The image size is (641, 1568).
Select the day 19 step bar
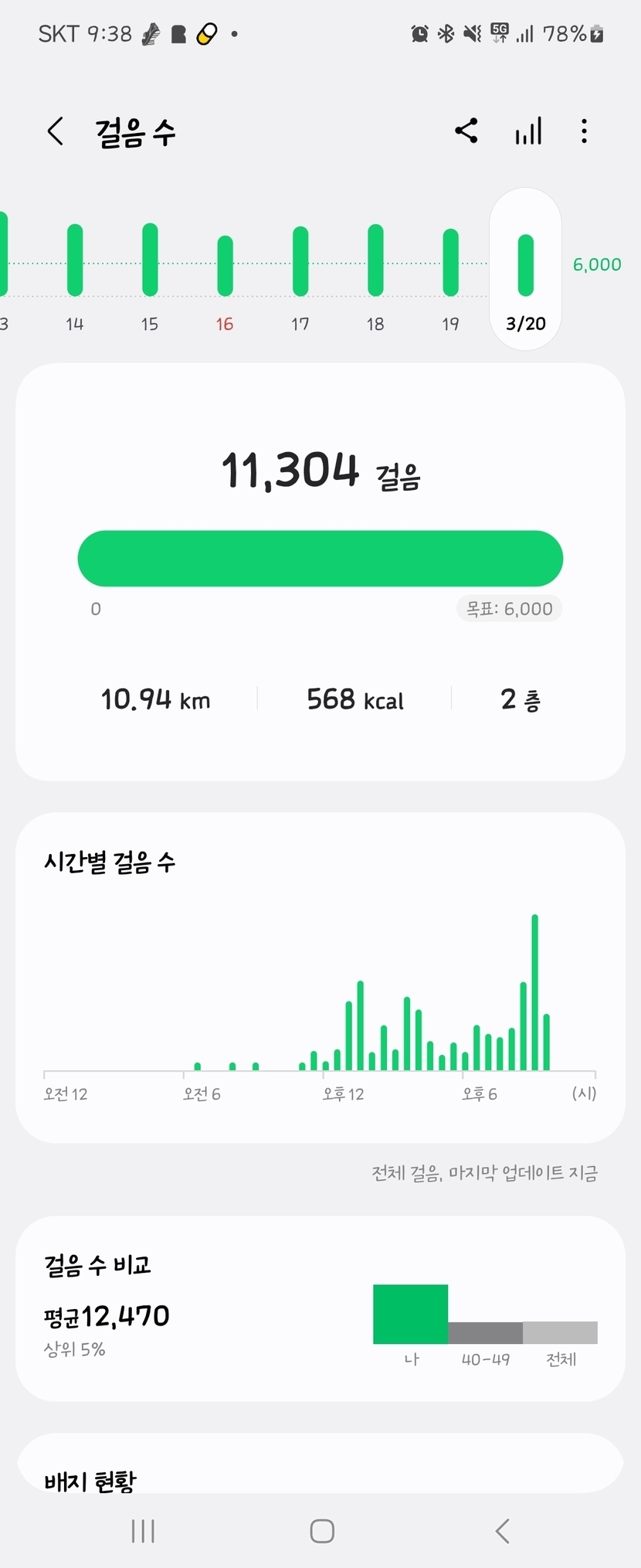pyautogui.click(x=450, y=263)
